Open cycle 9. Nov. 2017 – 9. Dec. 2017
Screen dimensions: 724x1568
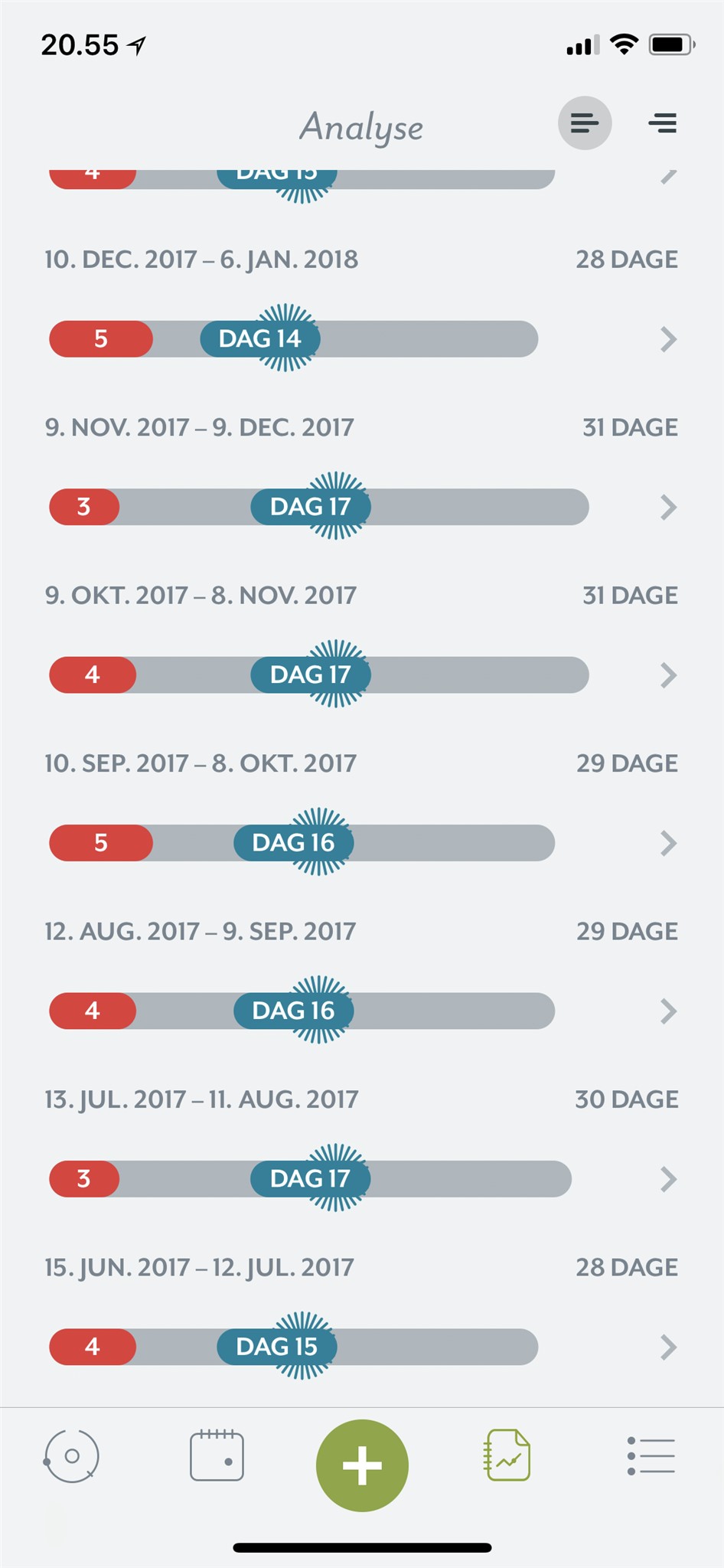(x=668, y=507)
